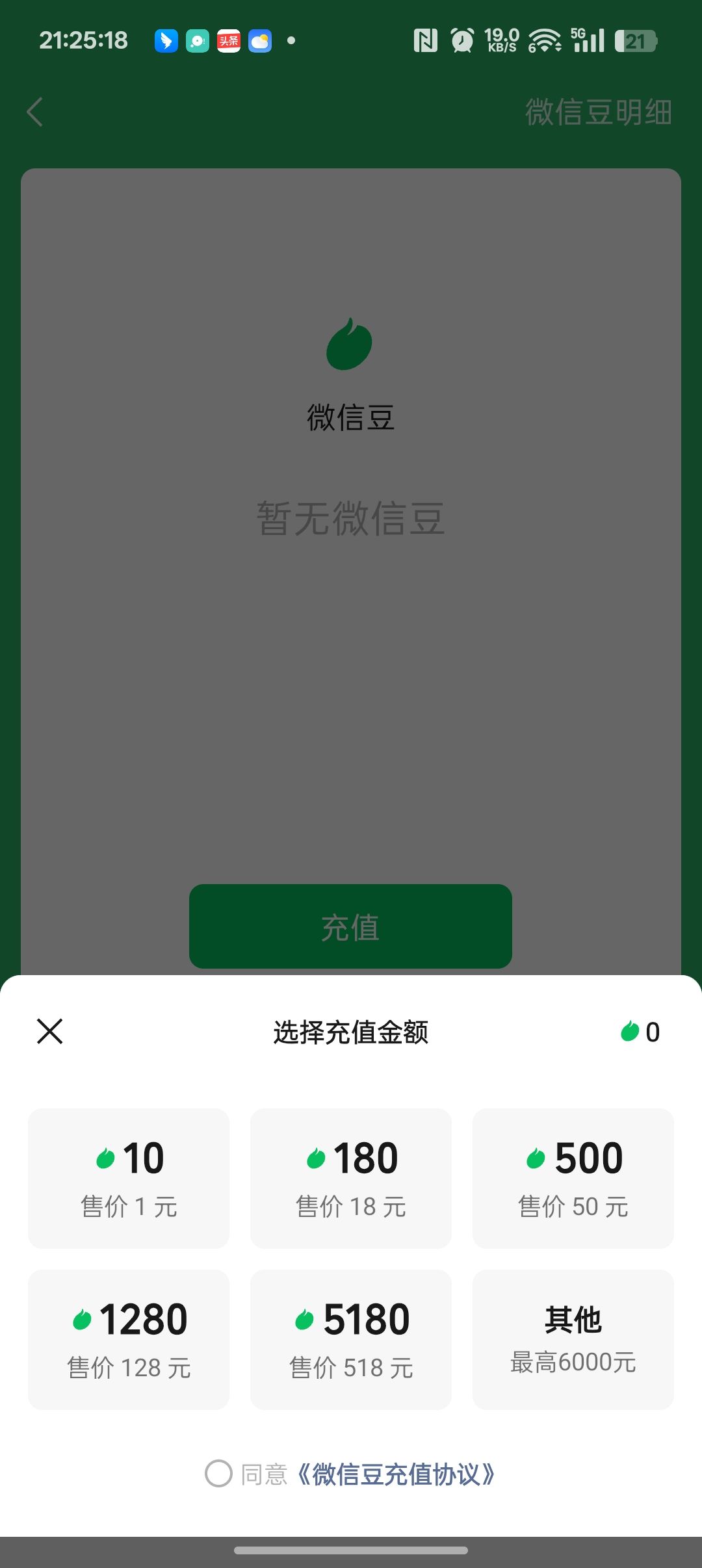The height and width of the screenshot is (1568, 702).
Task: Choose the 180 beans for 18 yuan
Action: coord(351,1178)
